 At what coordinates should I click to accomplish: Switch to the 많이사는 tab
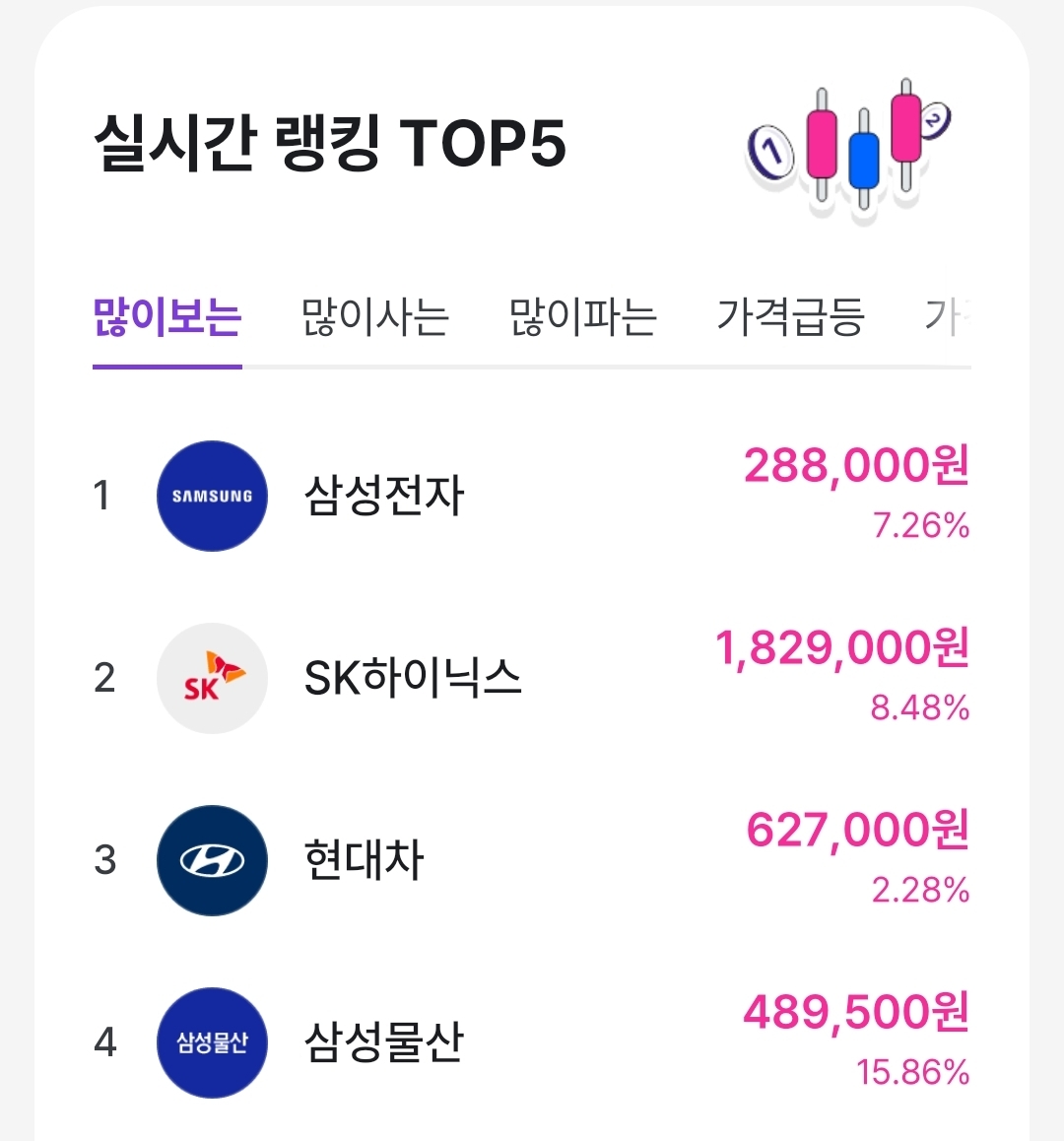pyautogui.click(x=374, y=318)
